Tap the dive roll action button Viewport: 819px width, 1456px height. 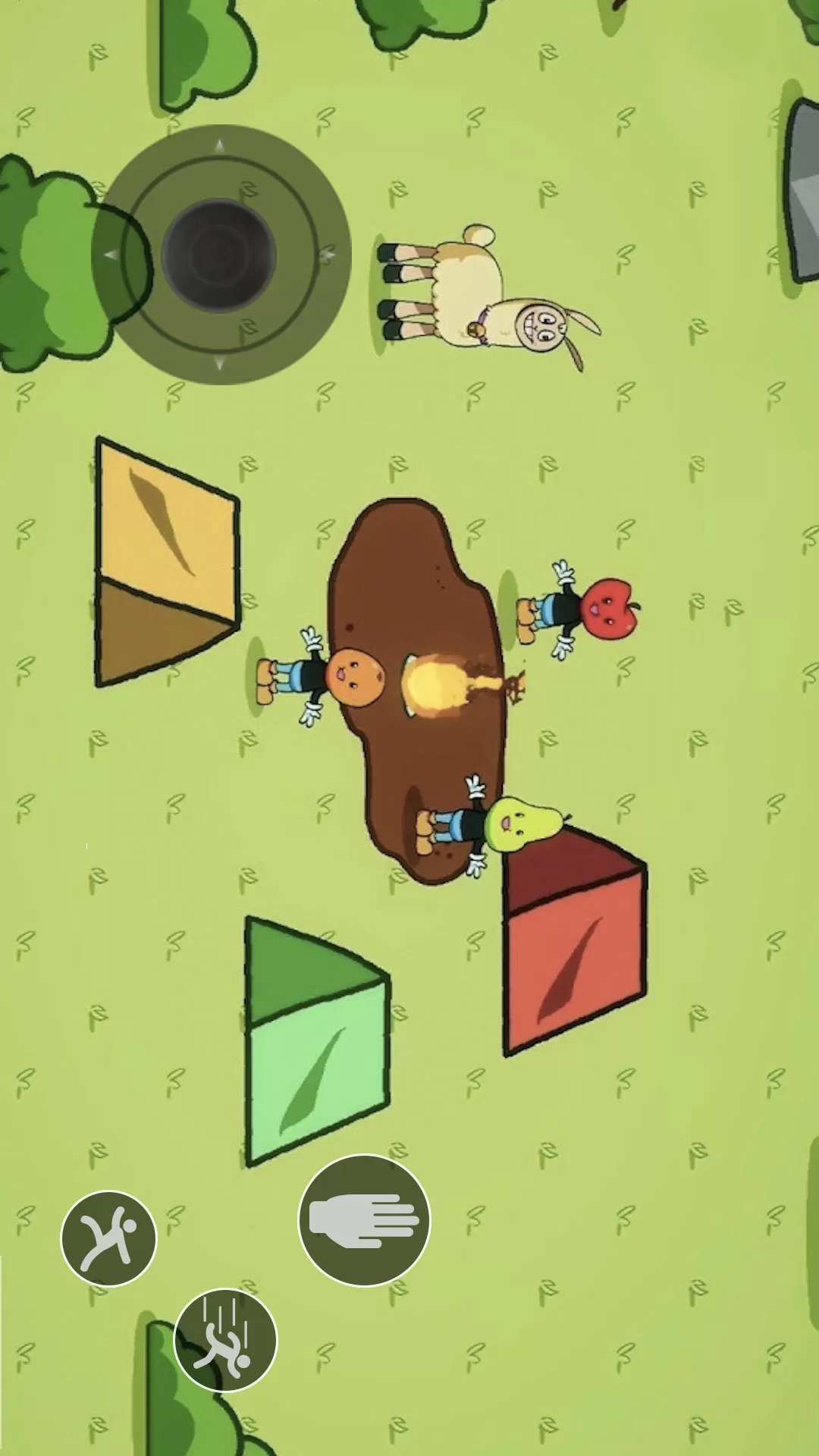click(225, 1340)
